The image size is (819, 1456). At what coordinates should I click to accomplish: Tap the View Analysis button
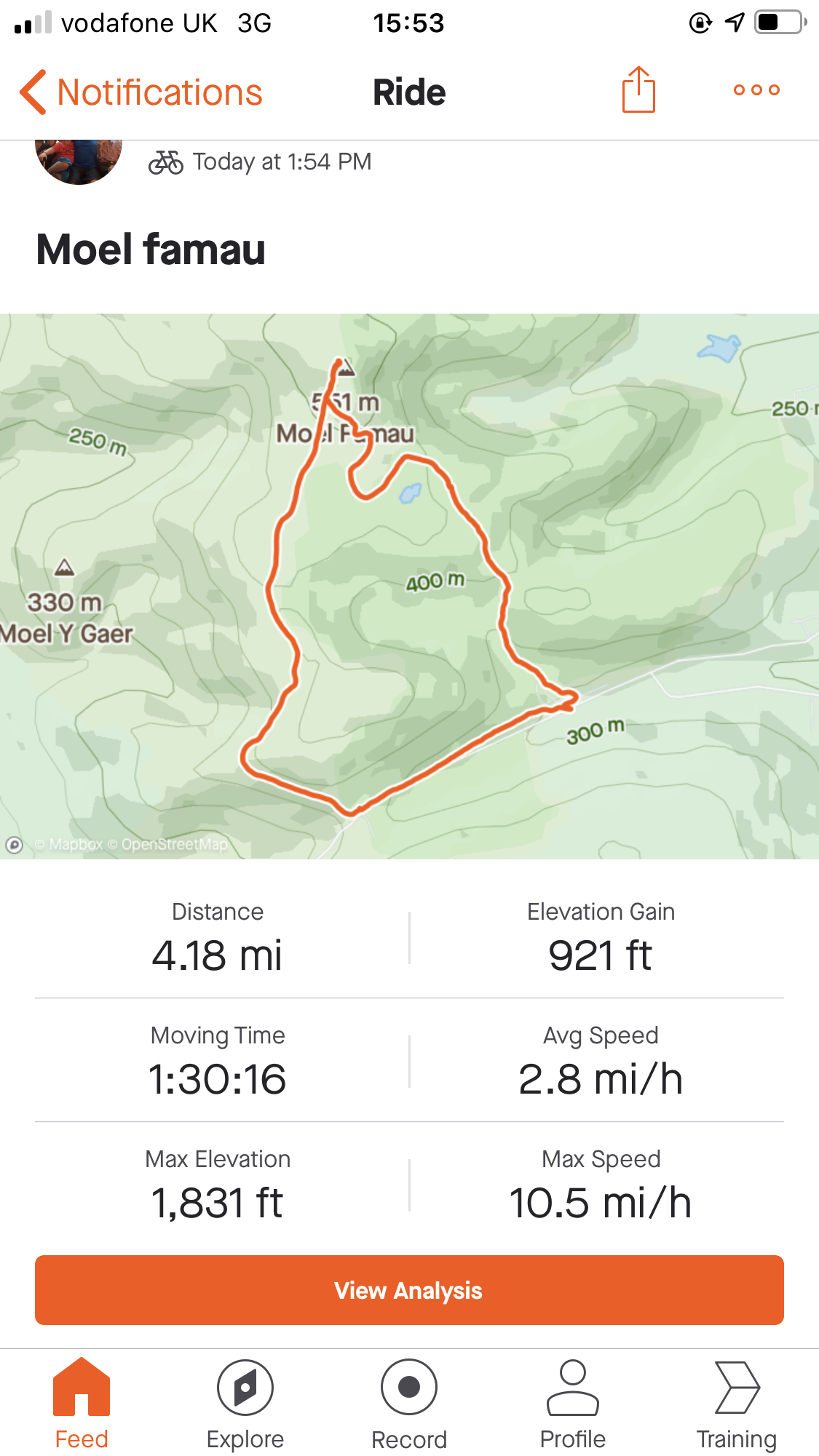(409, 1290)
